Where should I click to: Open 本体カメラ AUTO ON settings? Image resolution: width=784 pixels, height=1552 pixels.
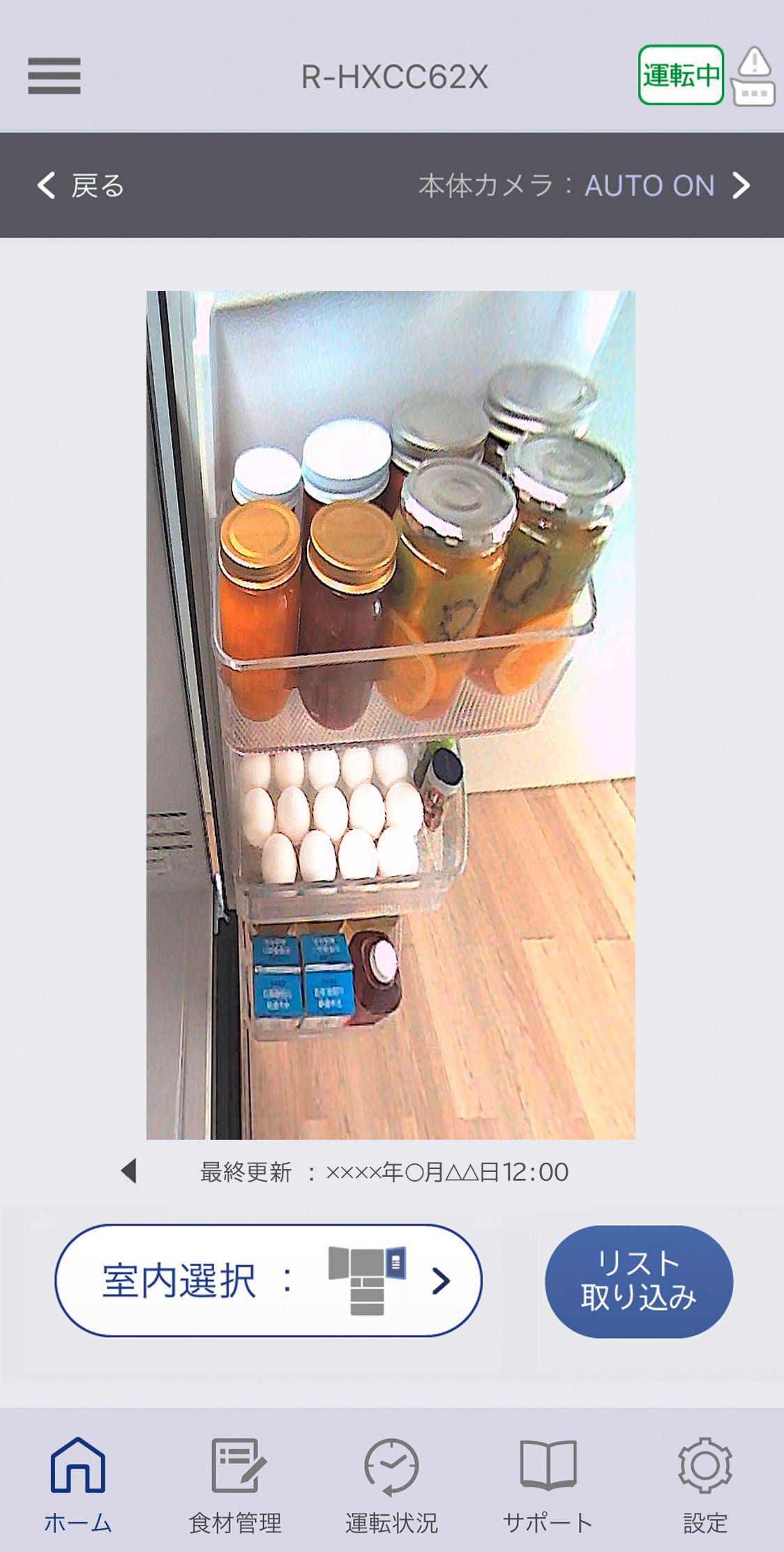click(585, 186)
